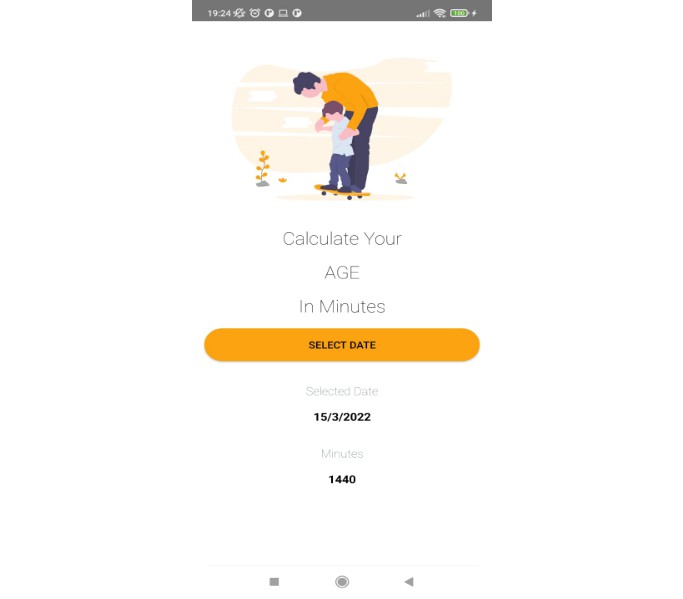683x599 pixels.
Task: Open recent apps with square button
Action: [274, 581]
